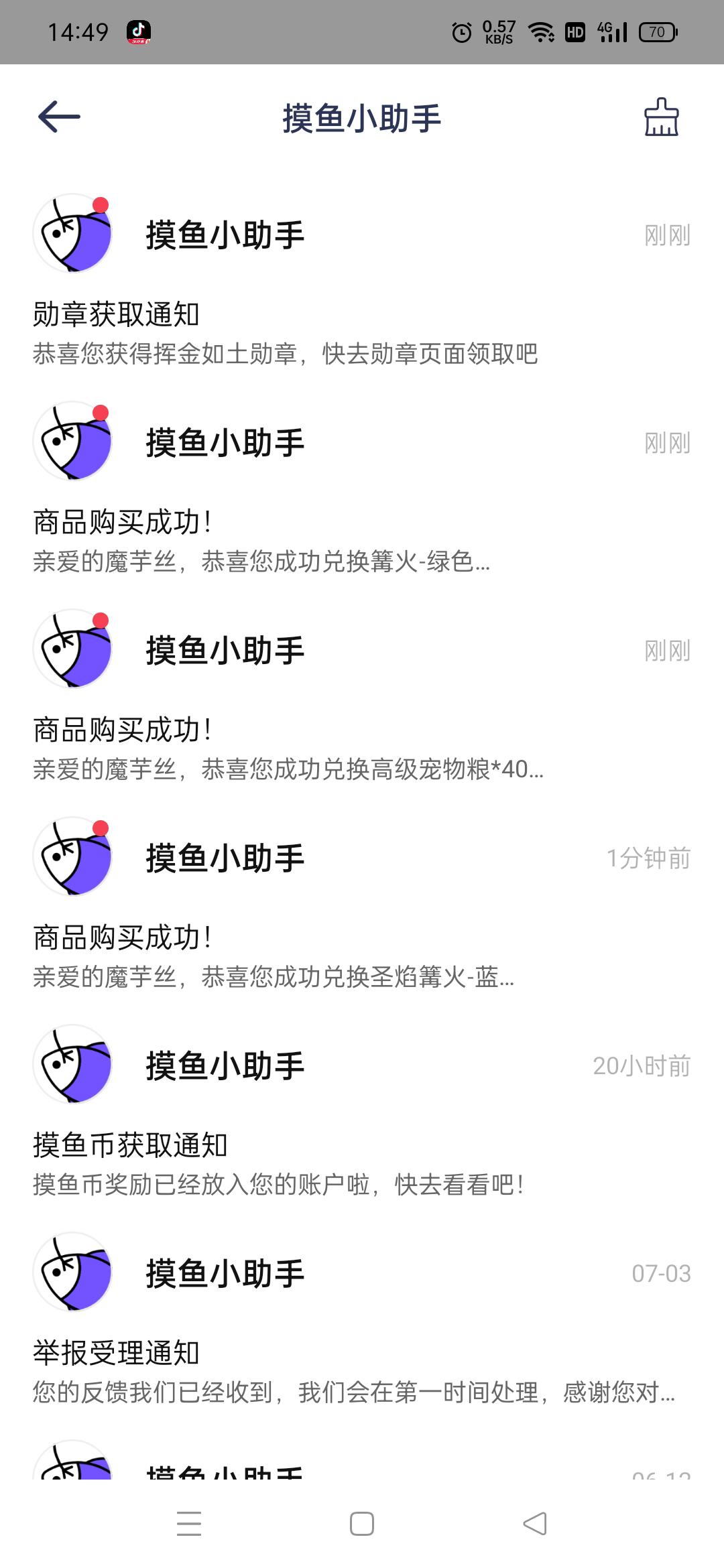Screen dimensions: 724x1568
Task: Tap the system recent apps button
Action: (x=189, y=1524)
